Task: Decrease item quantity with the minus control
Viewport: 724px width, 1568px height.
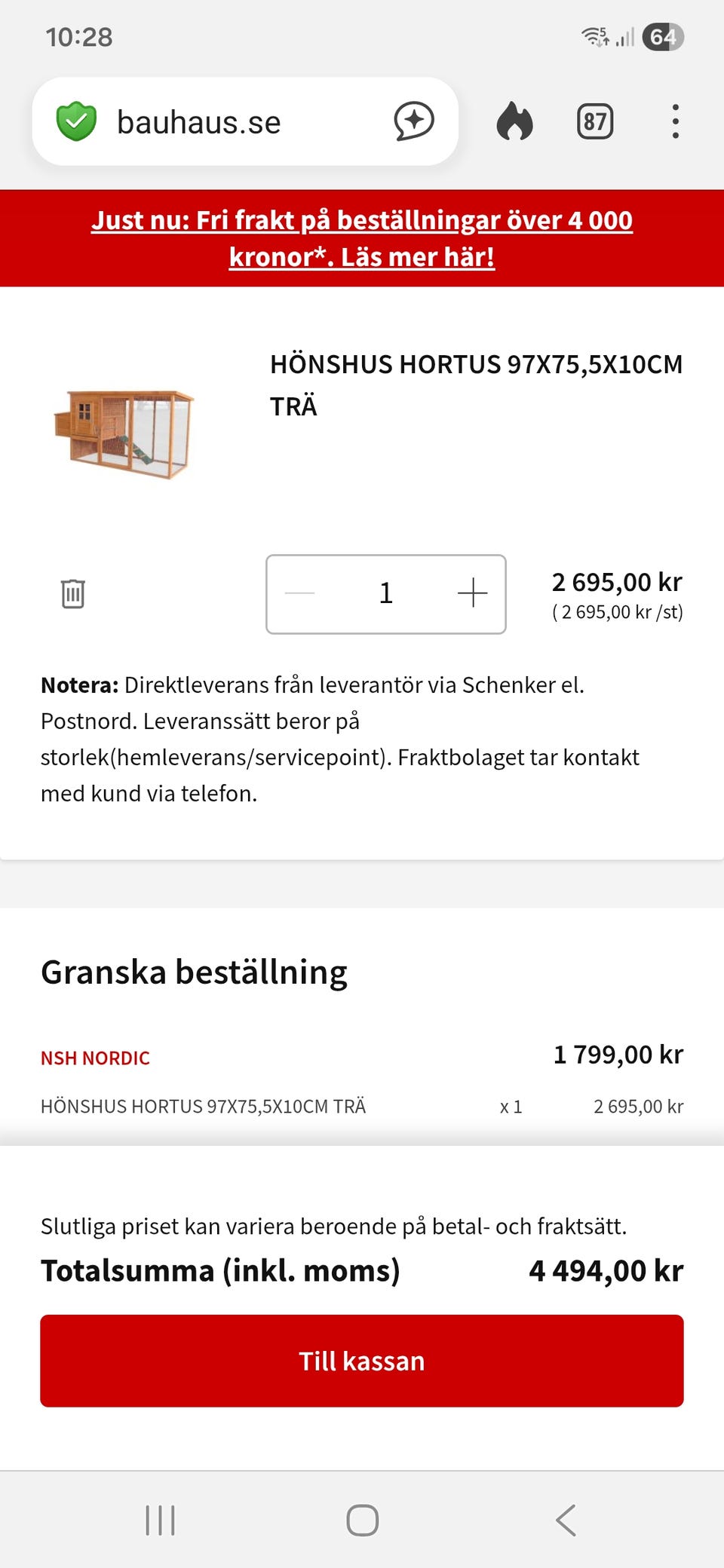Action: click(299, 593)
